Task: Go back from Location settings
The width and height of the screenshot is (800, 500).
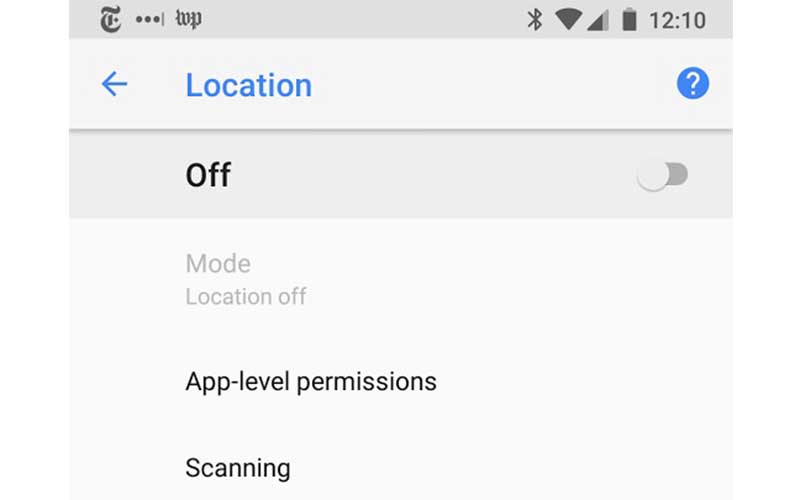Action: point(114,84)
